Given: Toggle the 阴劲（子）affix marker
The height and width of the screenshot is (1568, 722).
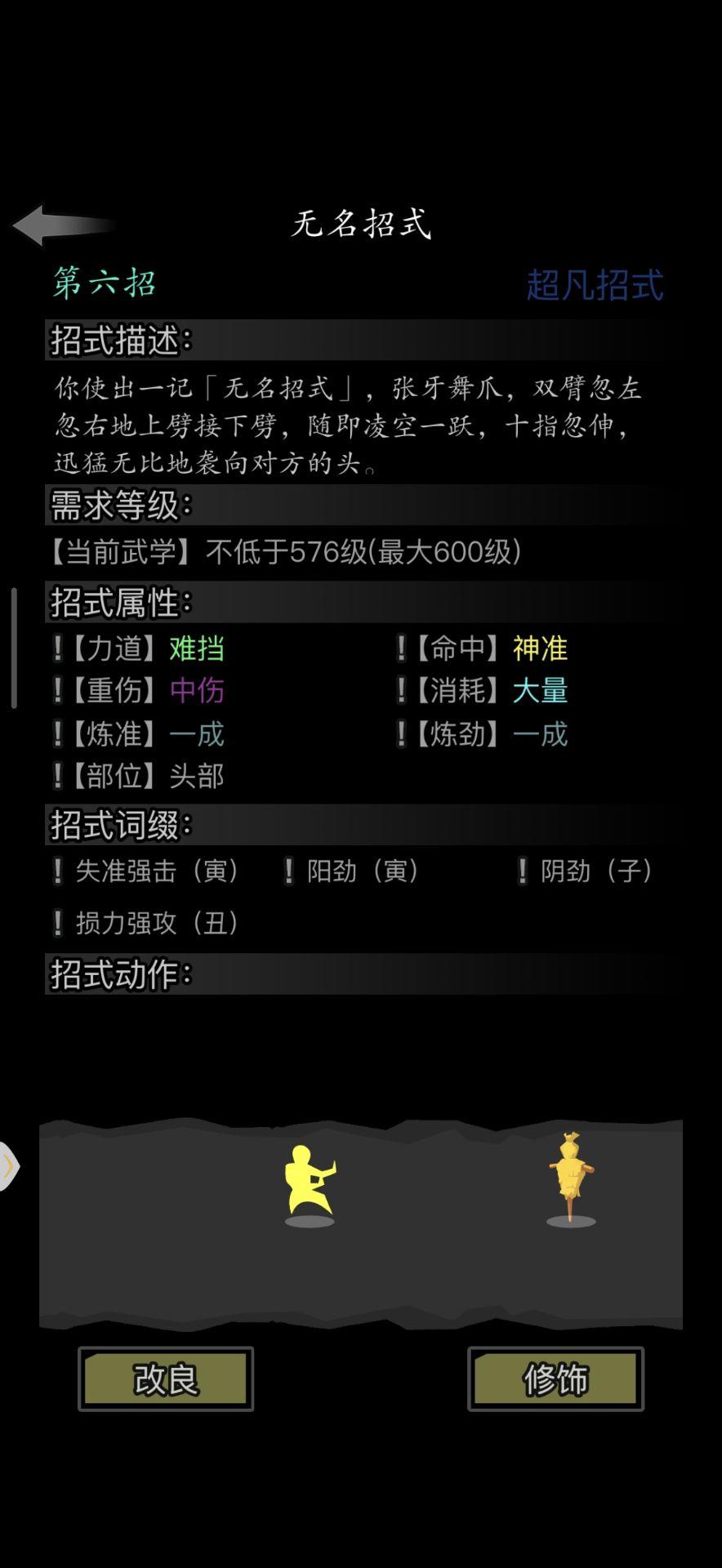Looking at the screenshot, I should [x=521, y=872].
